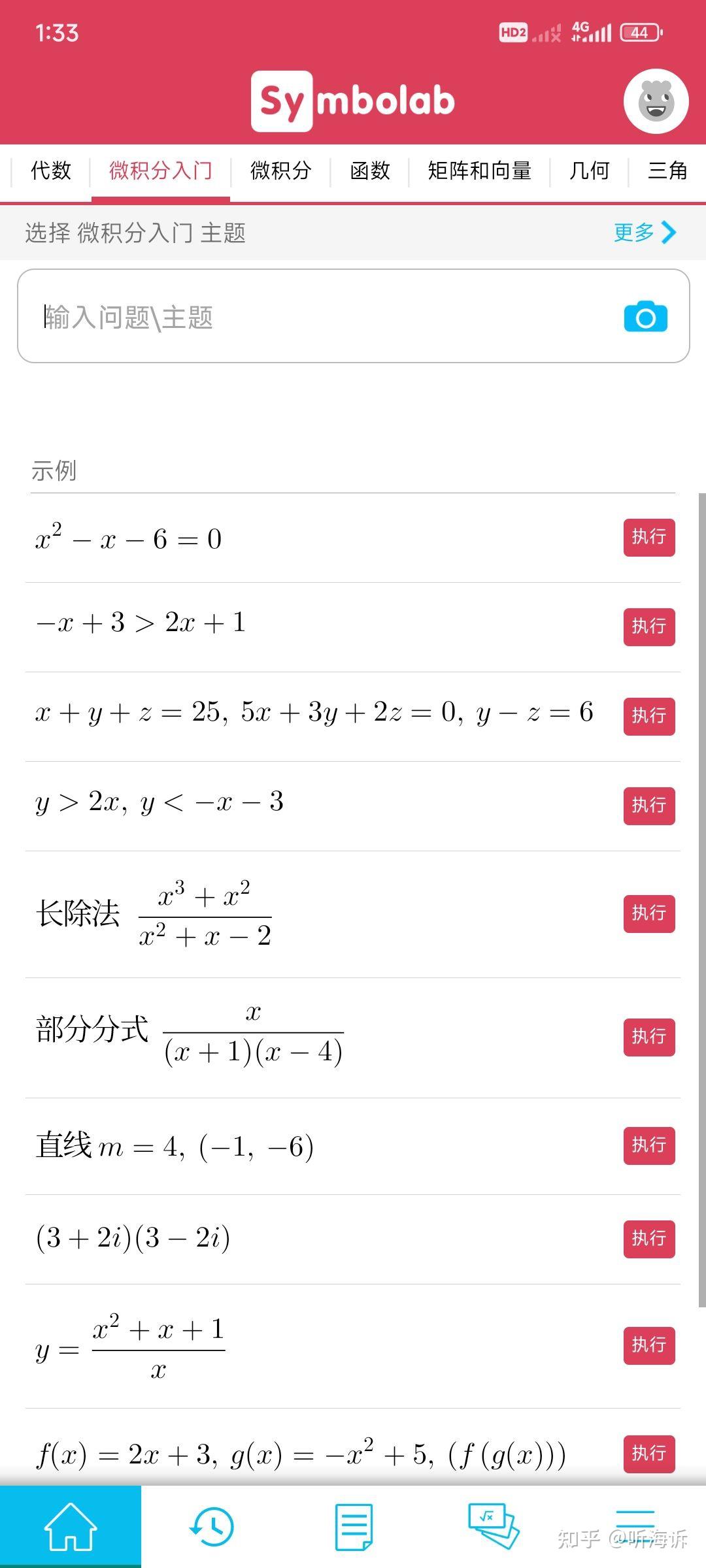Execute the 部分分式 partial fractions example
Viewport: 706px width, 1568px height.
coord(648,1037)
